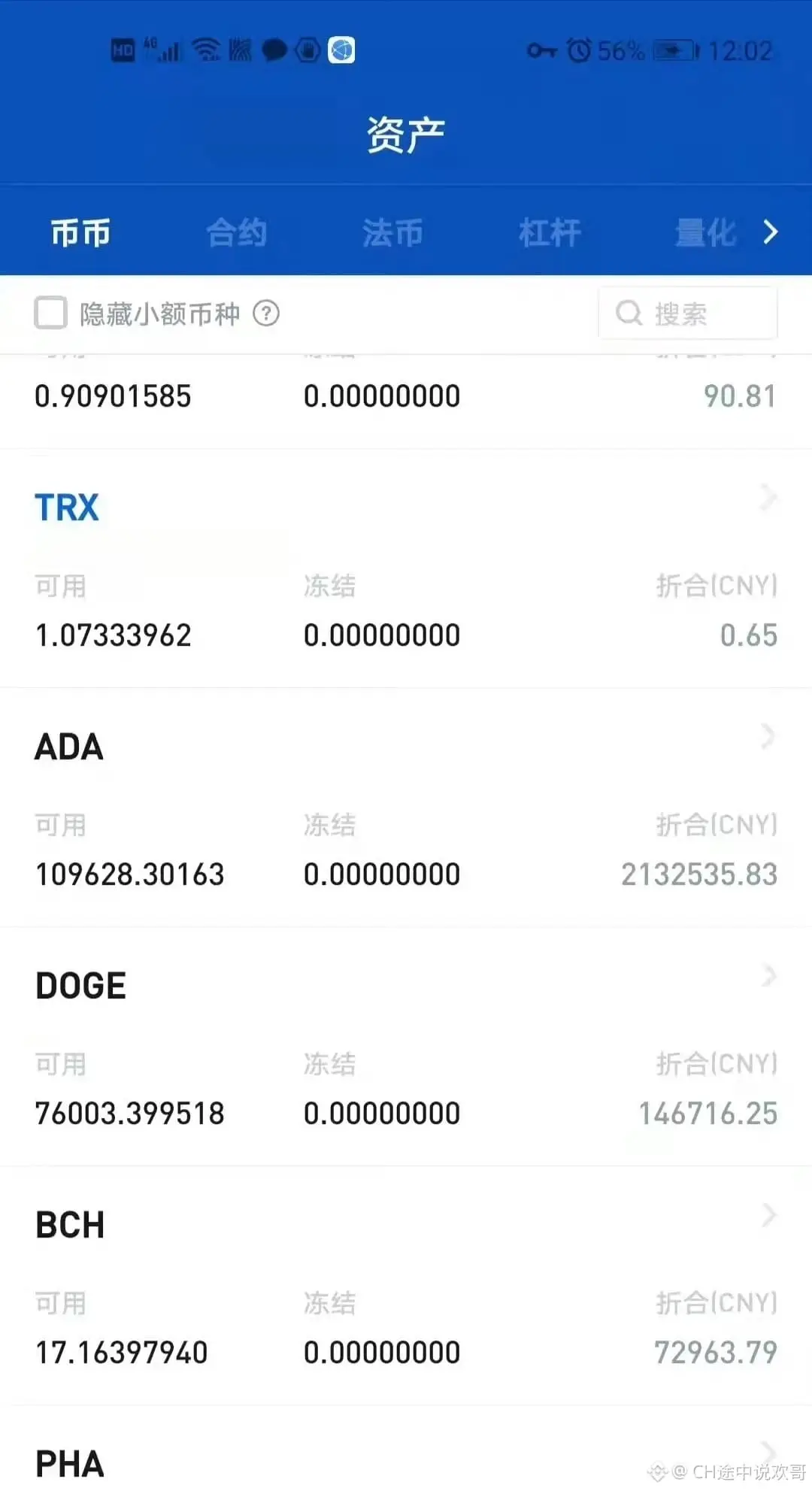The image size is (812, 1491).
Task: Check the 隐藏小额币种 checkbox
Action: pos(51,313)
